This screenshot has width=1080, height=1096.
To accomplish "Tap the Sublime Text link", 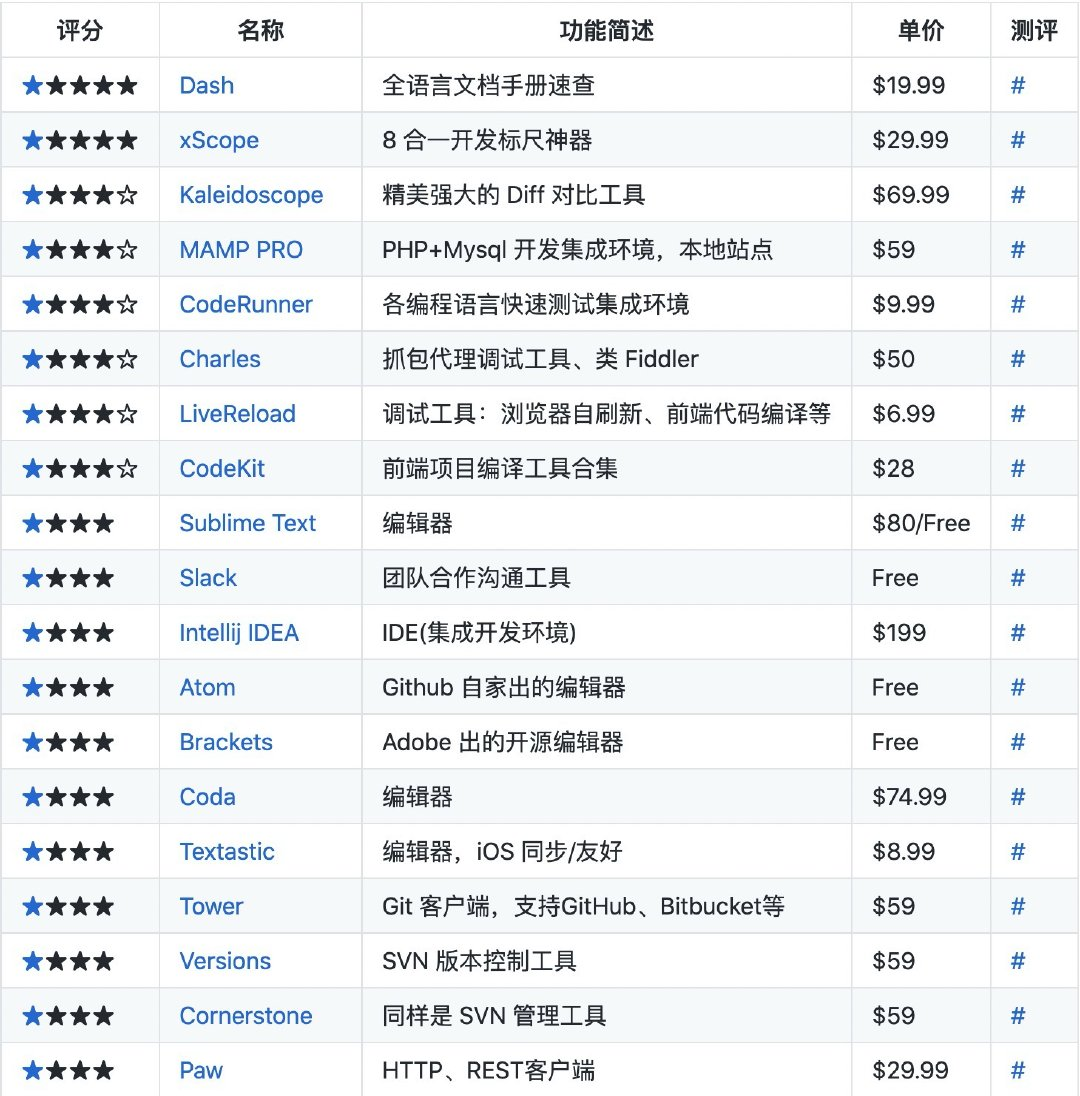I will (248, 523).
